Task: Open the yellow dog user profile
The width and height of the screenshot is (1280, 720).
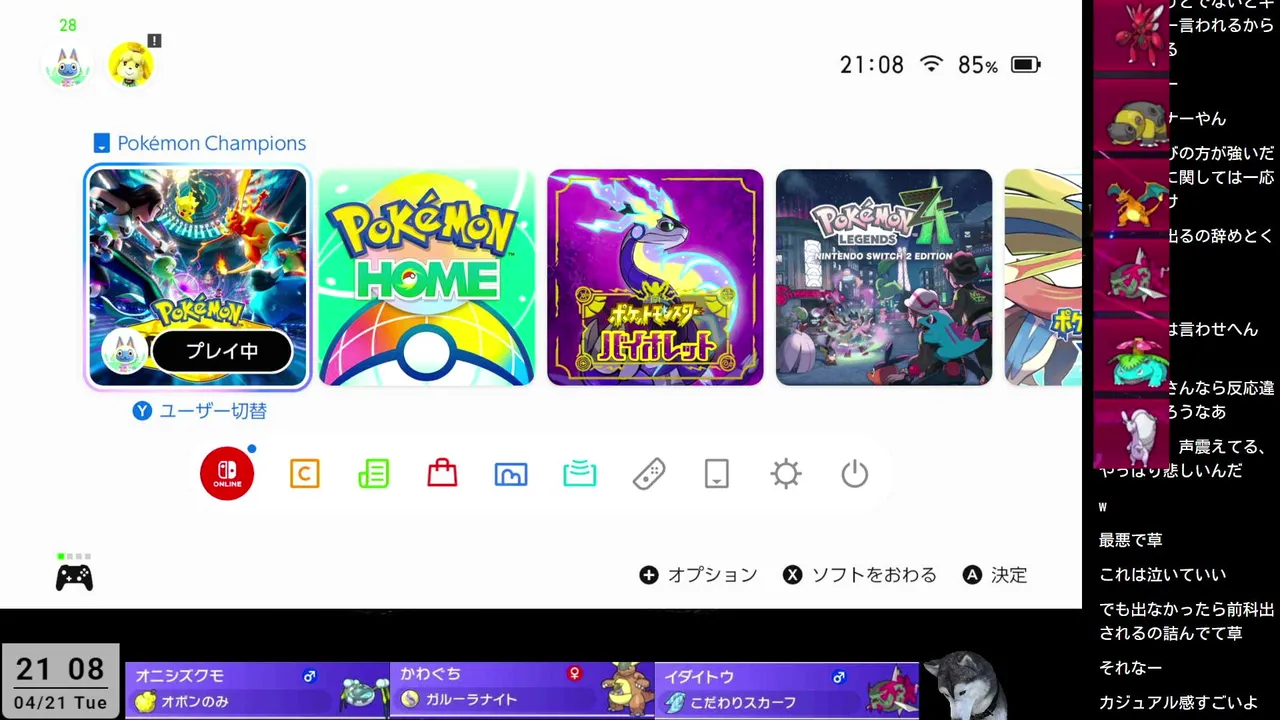Action: pyautogui.click(x=130, y=64)
